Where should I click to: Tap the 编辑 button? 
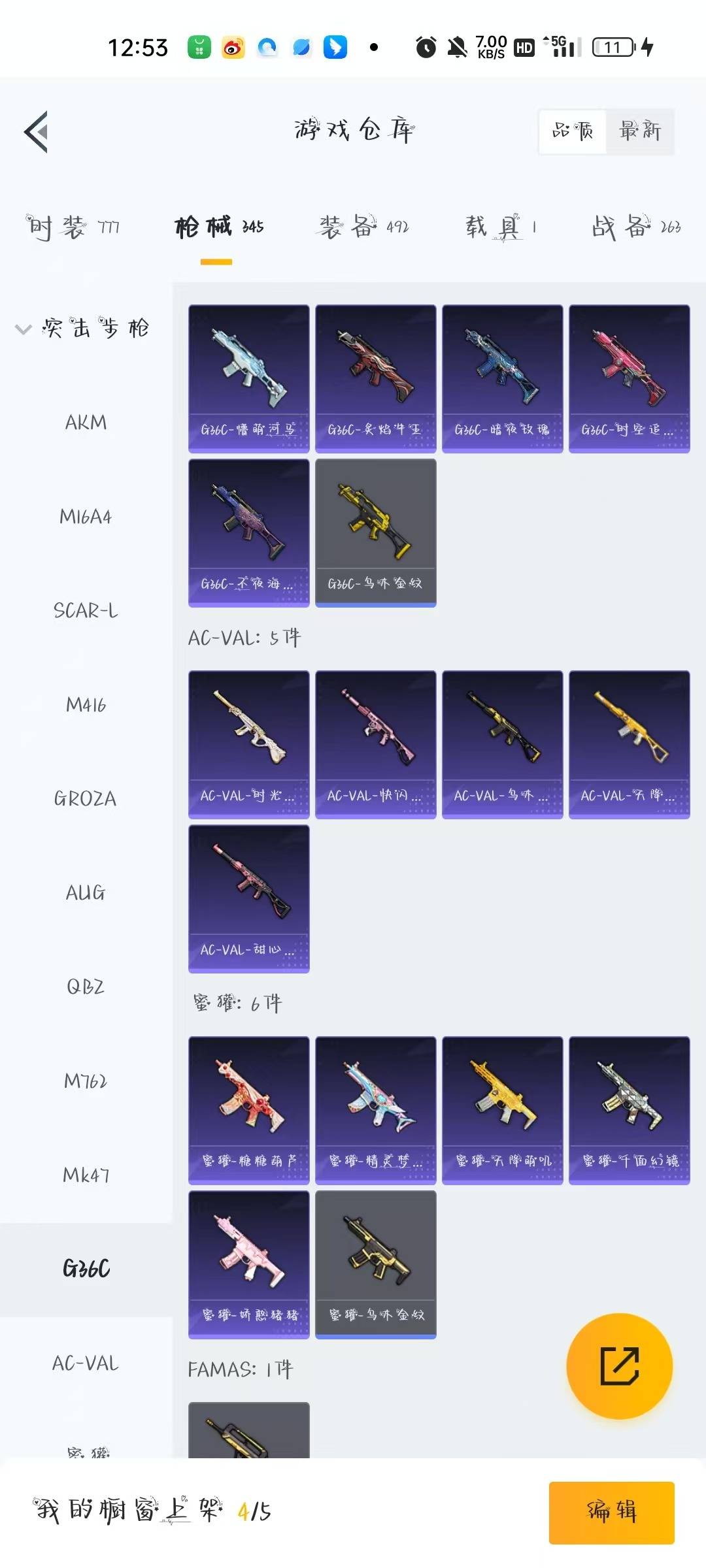612,1512
